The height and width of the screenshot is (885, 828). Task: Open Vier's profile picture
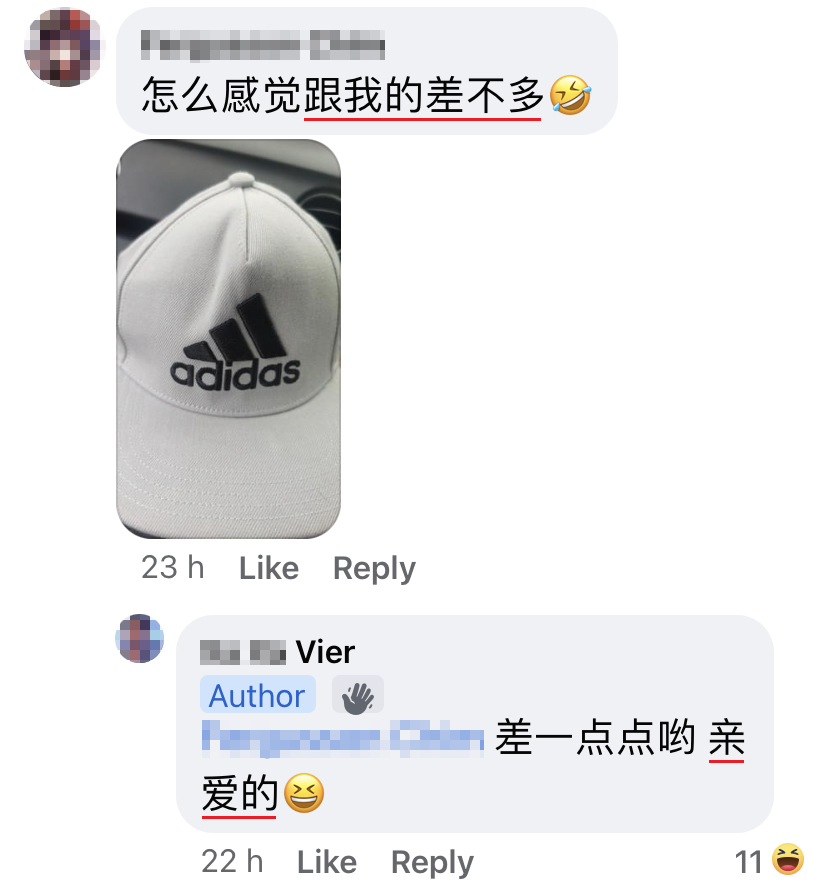[140, 639]
